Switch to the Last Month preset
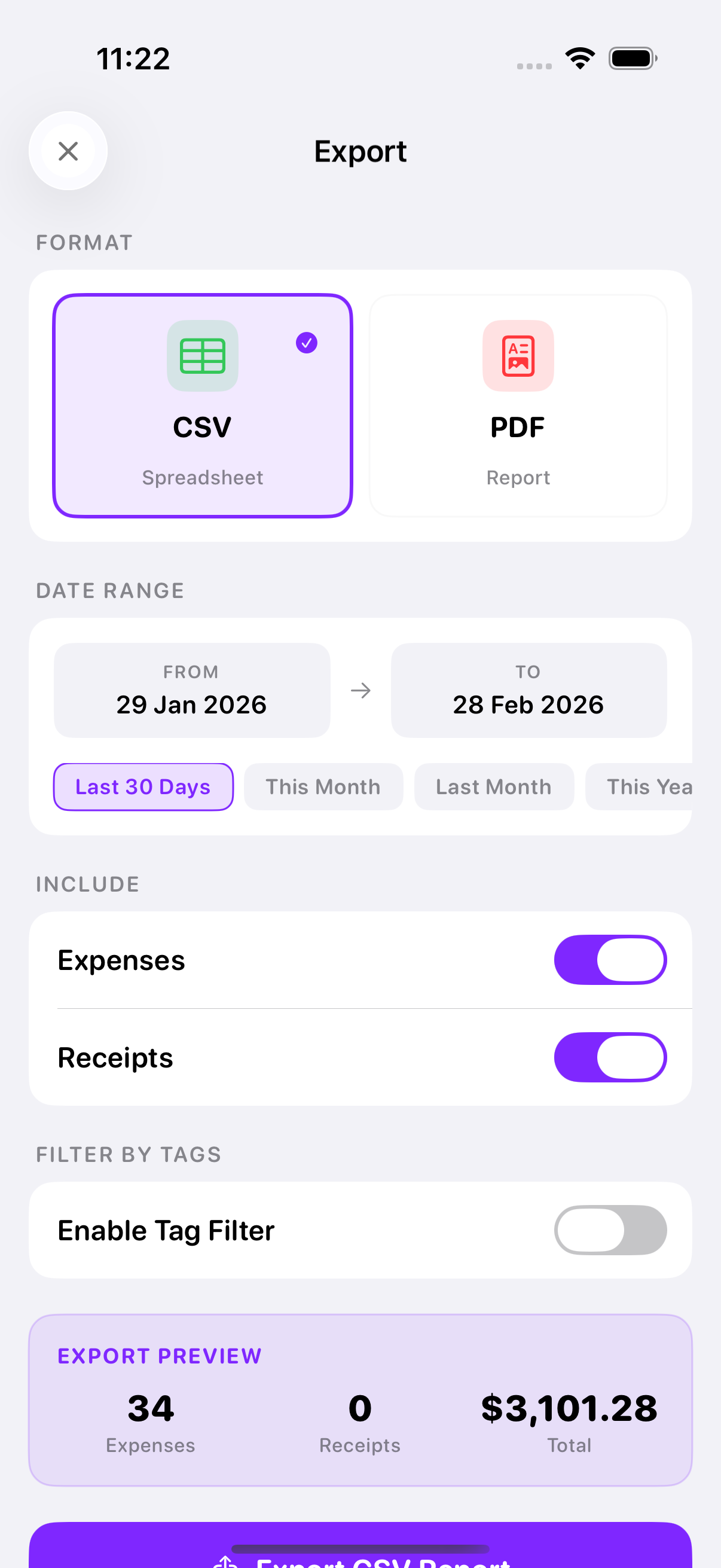This screenshot has width=721, height=1568. pyautogui.click(x=493, y=786)
